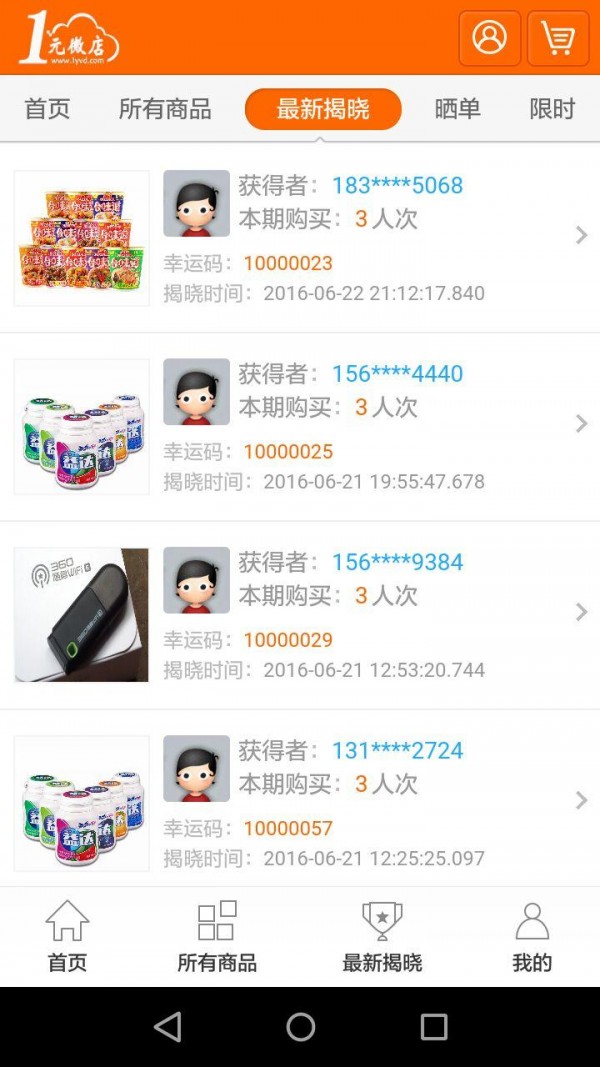The image size is (600, 1067).
Task: Open result won by 156****4440
Action: 300,425
